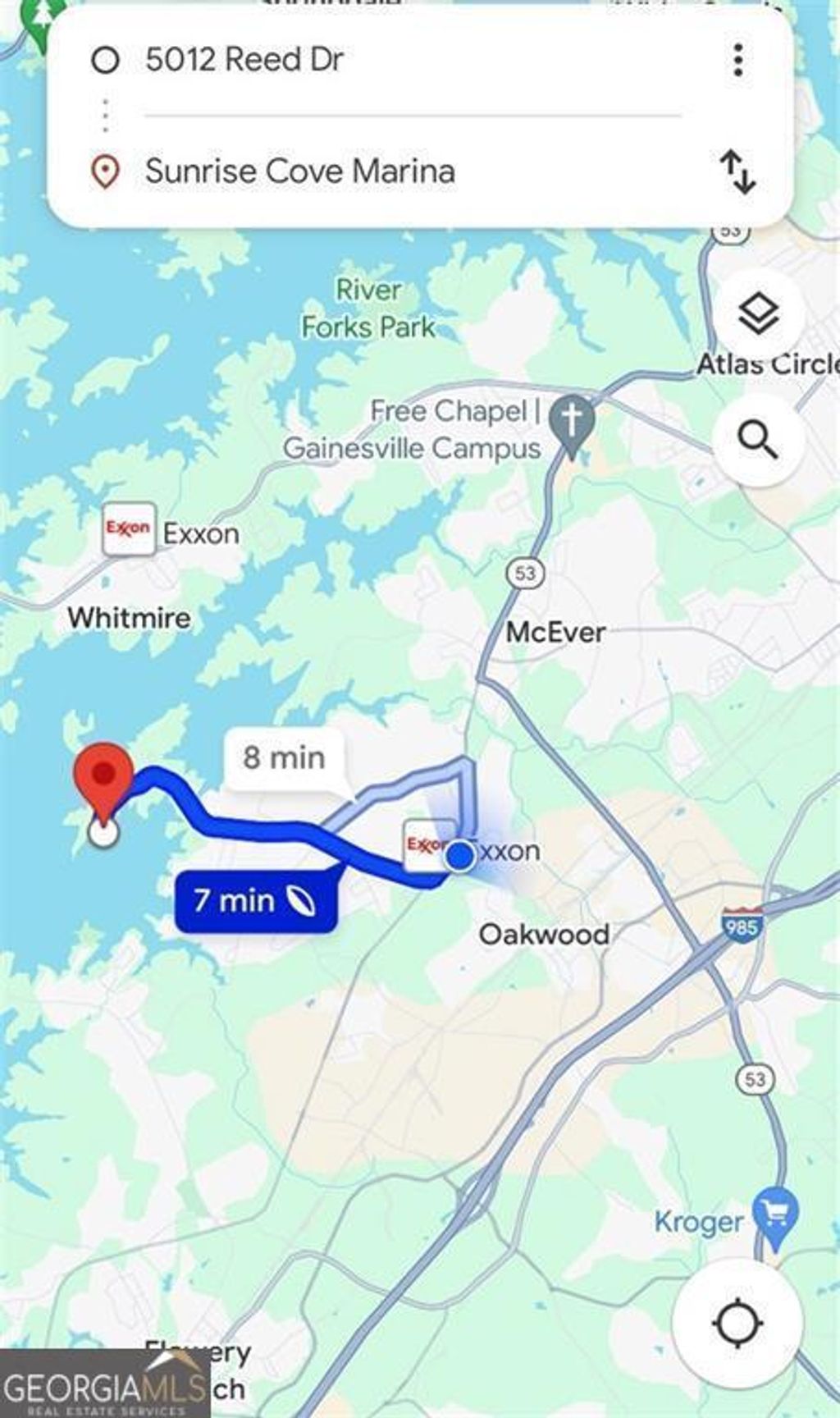Open Free Chapel Gainesville Campus marker

click(572, 420)
